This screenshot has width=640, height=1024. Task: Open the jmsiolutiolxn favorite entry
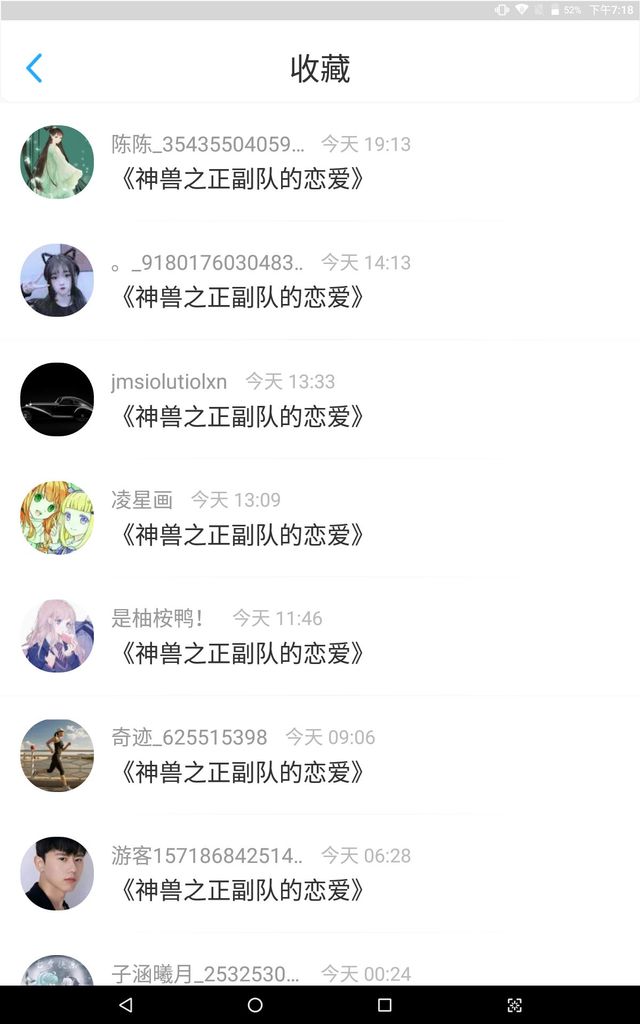(x=320, y=399)
